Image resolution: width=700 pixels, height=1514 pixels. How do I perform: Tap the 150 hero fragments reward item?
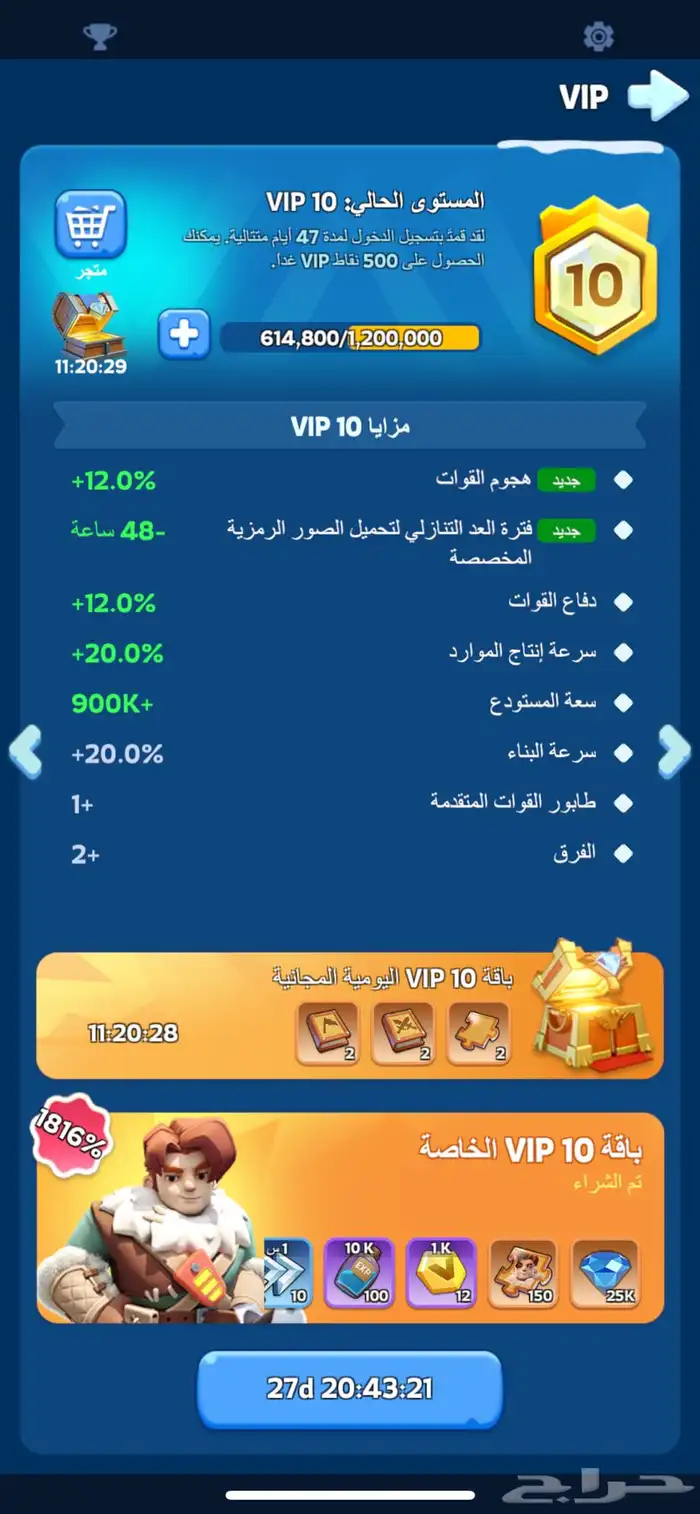coord(523,1273)
